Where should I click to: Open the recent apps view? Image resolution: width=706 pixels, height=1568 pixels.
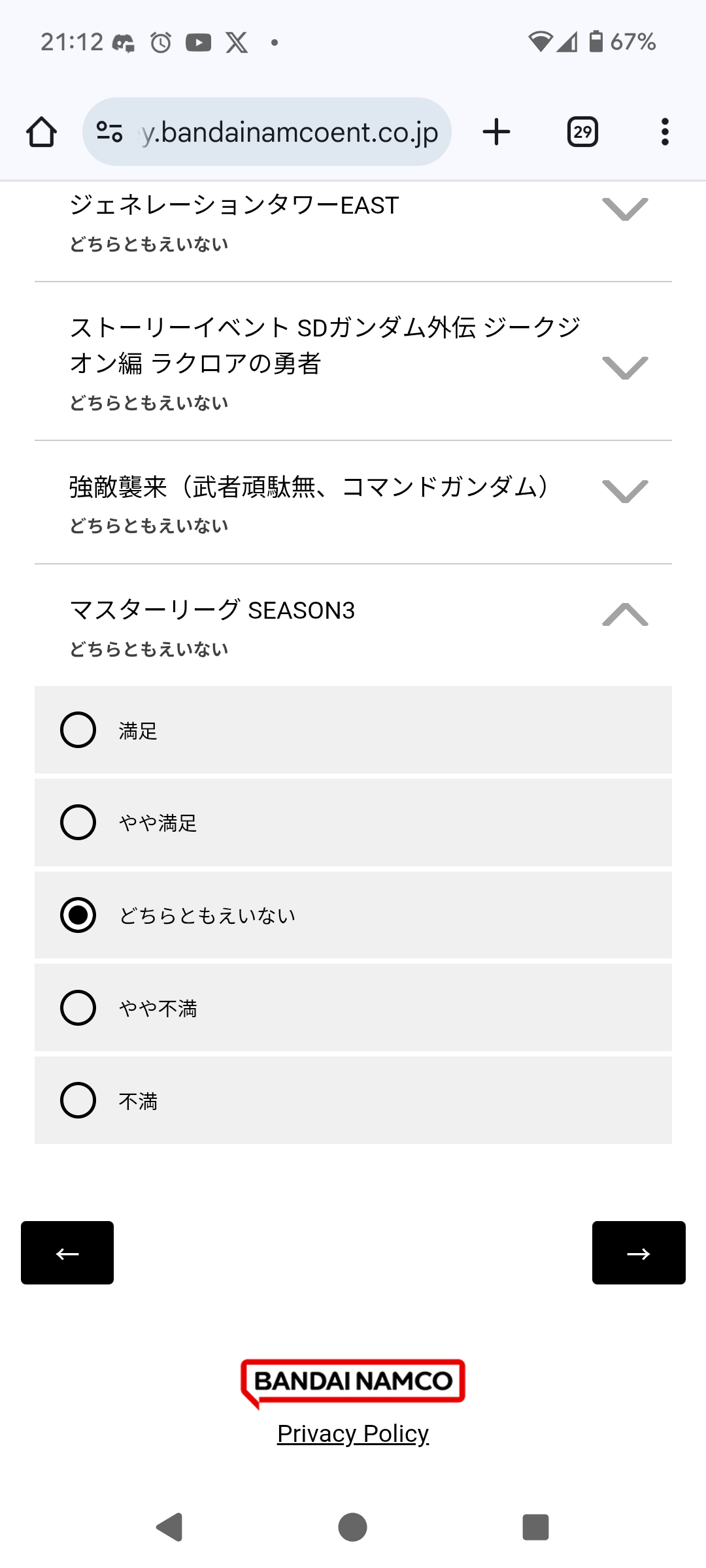pos(535,1527)
